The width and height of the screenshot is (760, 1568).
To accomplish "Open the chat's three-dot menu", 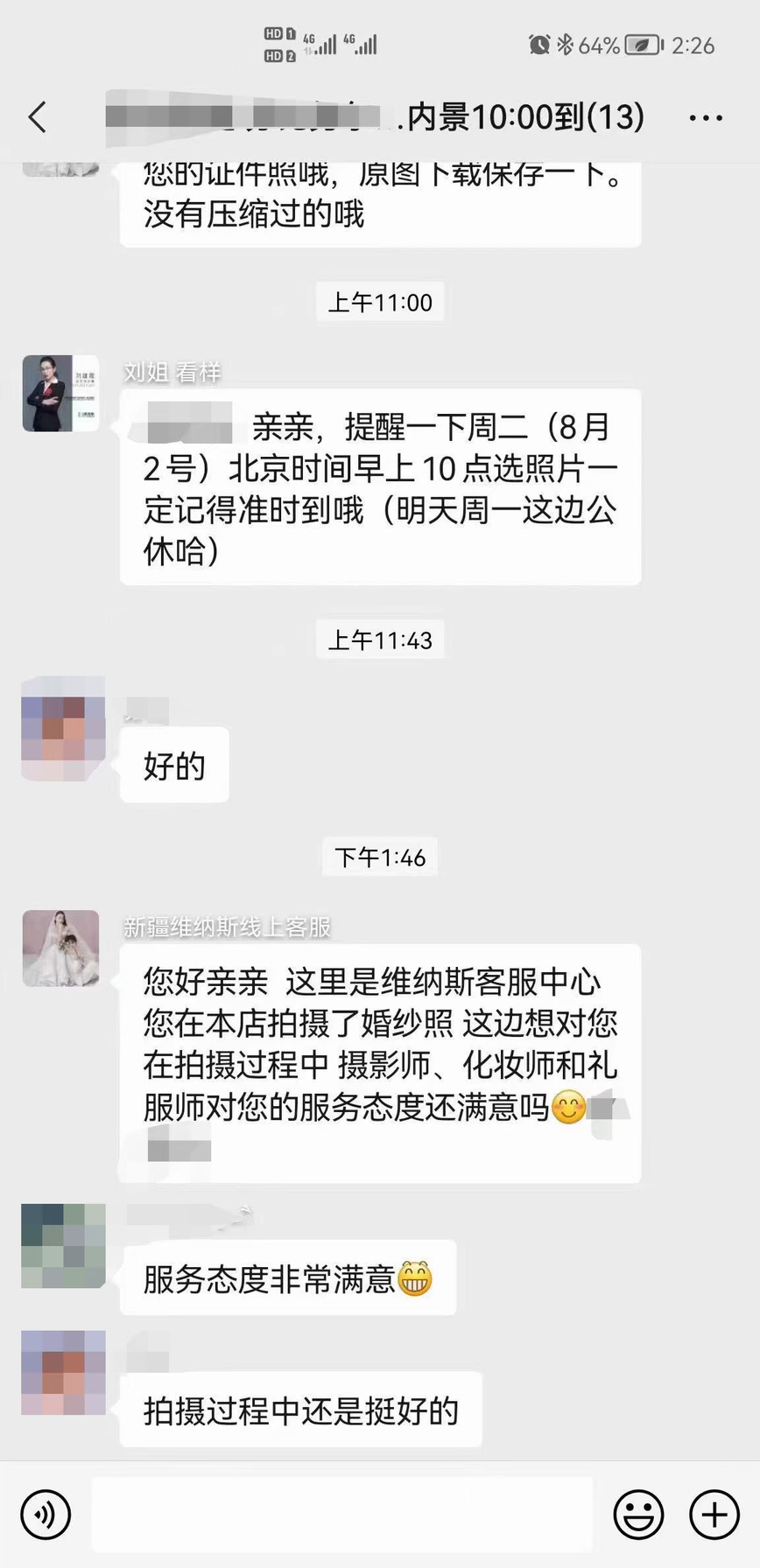I will (x=706, y=118).
